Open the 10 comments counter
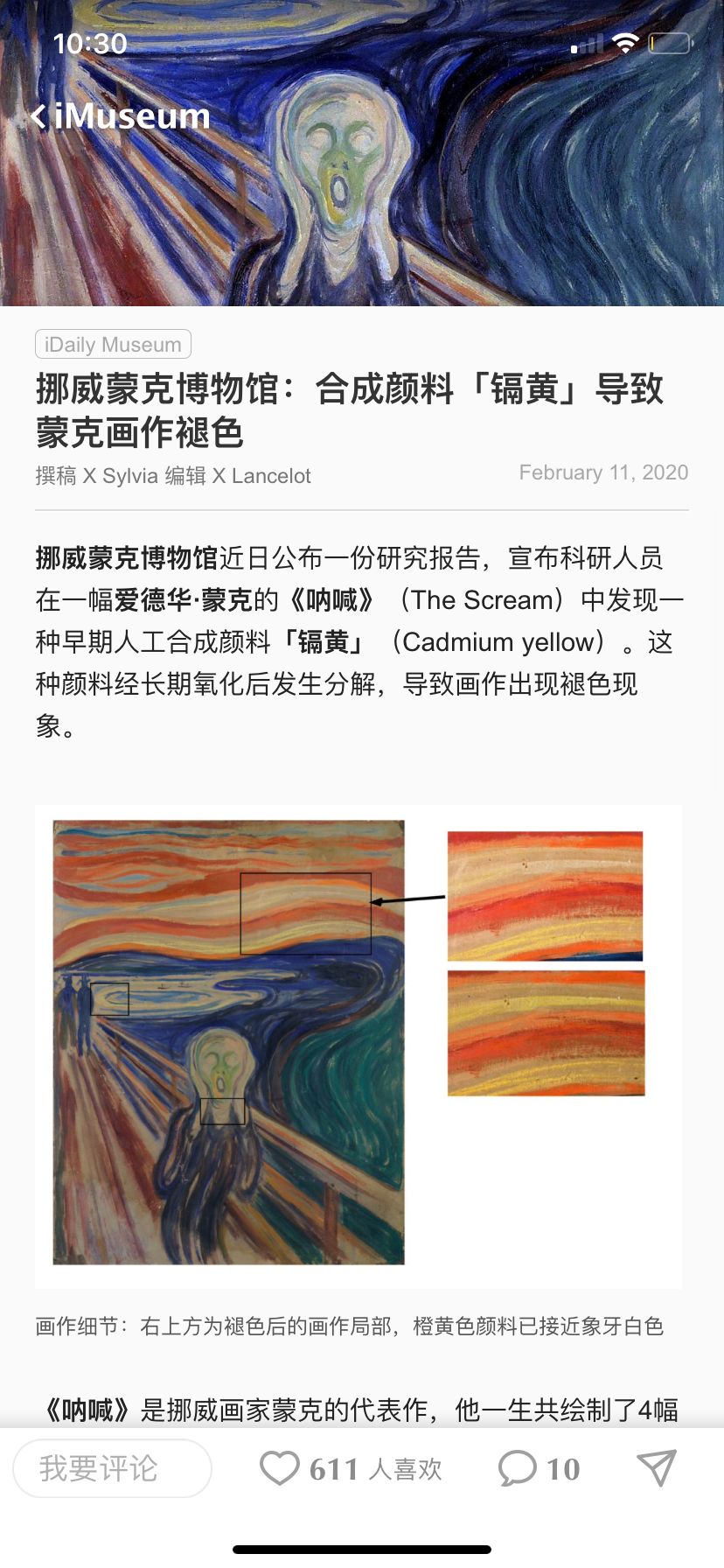 click(x=562, y=1468)
